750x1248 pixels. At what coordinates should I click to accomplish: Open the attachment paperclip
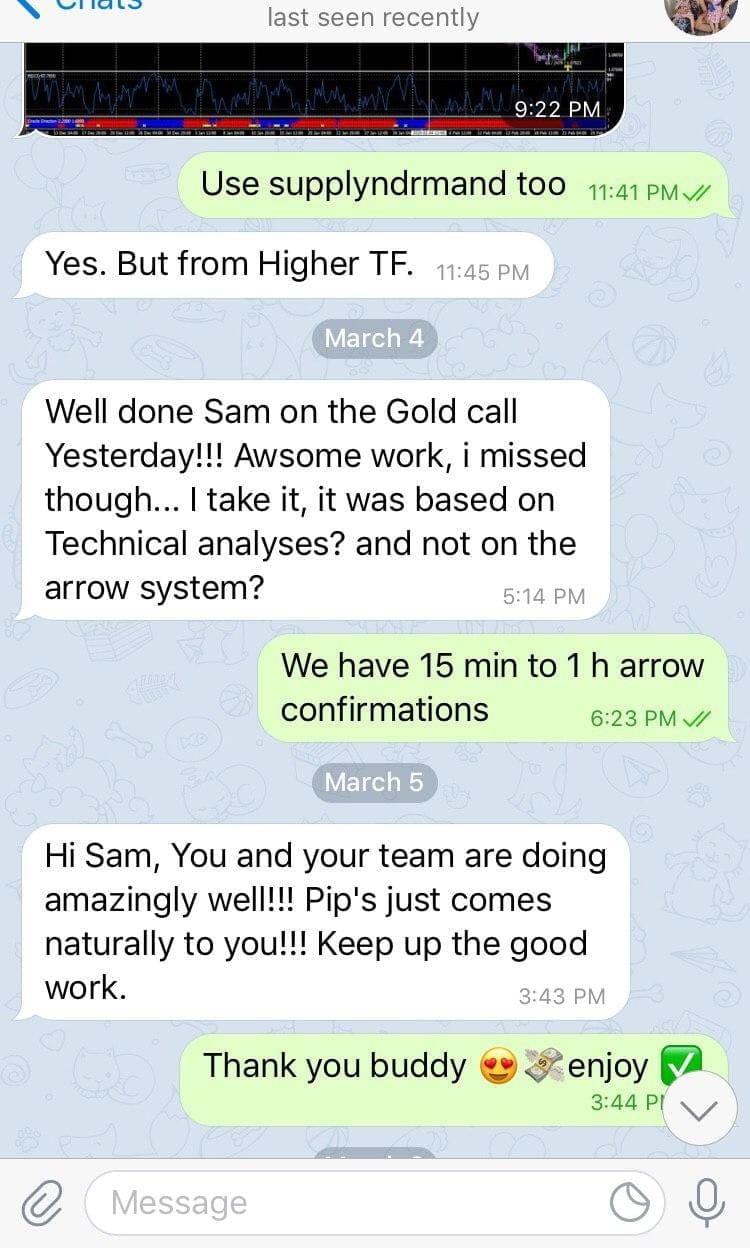coord(42,1203)
